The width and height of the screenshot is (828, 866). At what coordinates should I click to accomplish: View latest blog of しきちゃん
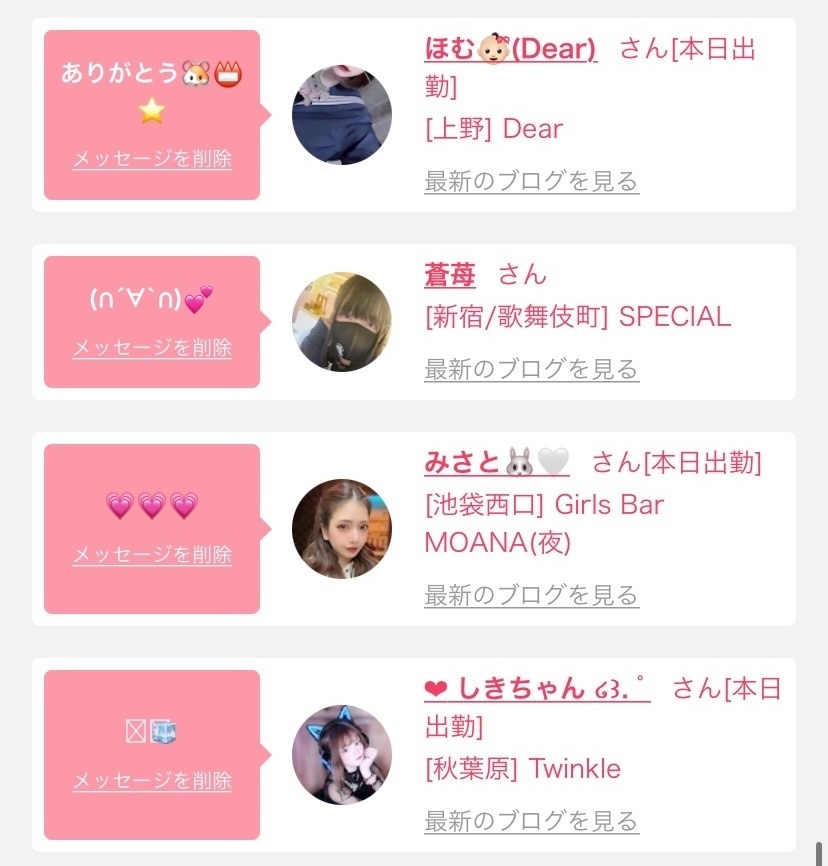(x=531, y=821)
